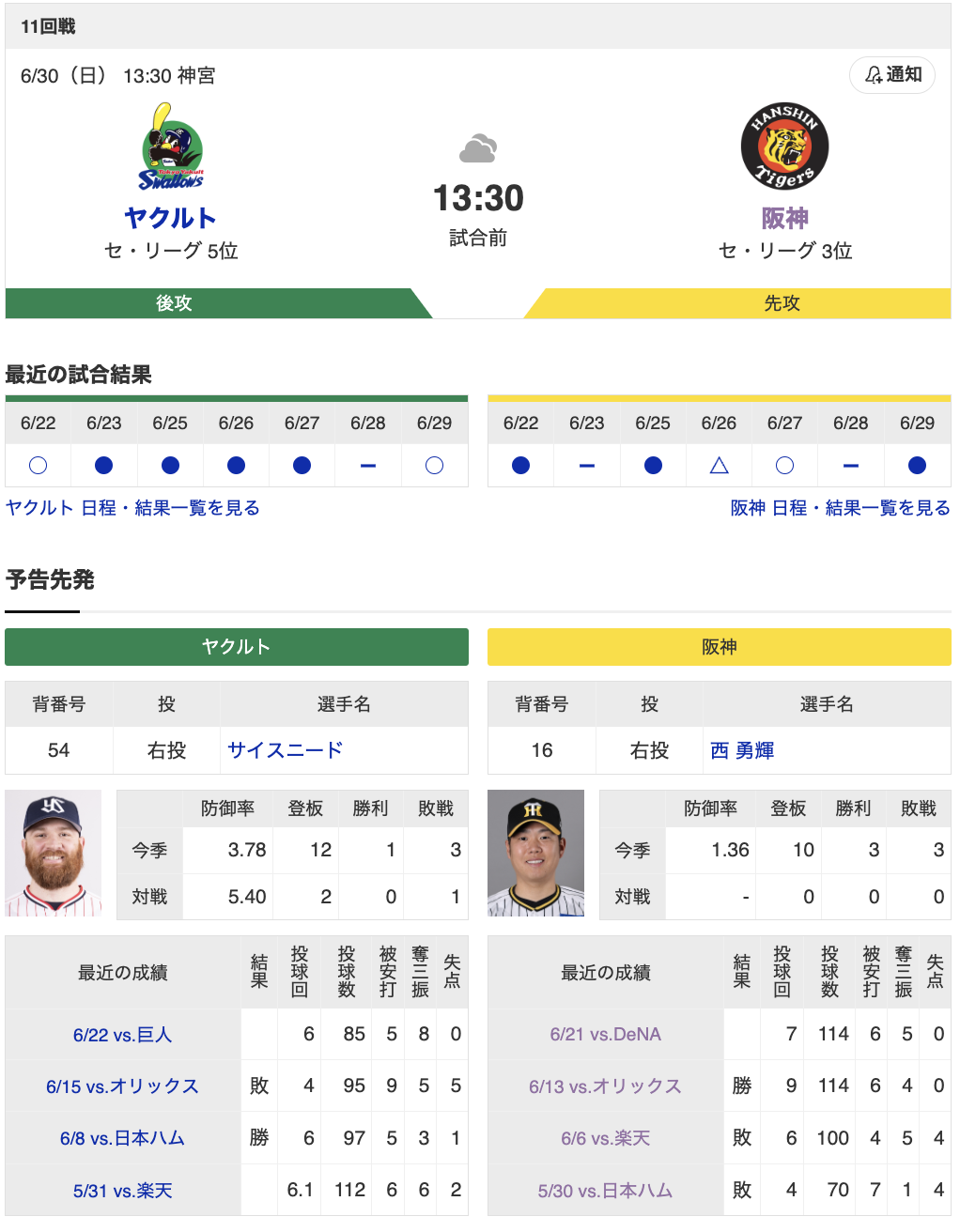Click the loss mark for Hanshin on 6/22
The height and width of the screenshot is (1232, 960).
pos(520,465)
